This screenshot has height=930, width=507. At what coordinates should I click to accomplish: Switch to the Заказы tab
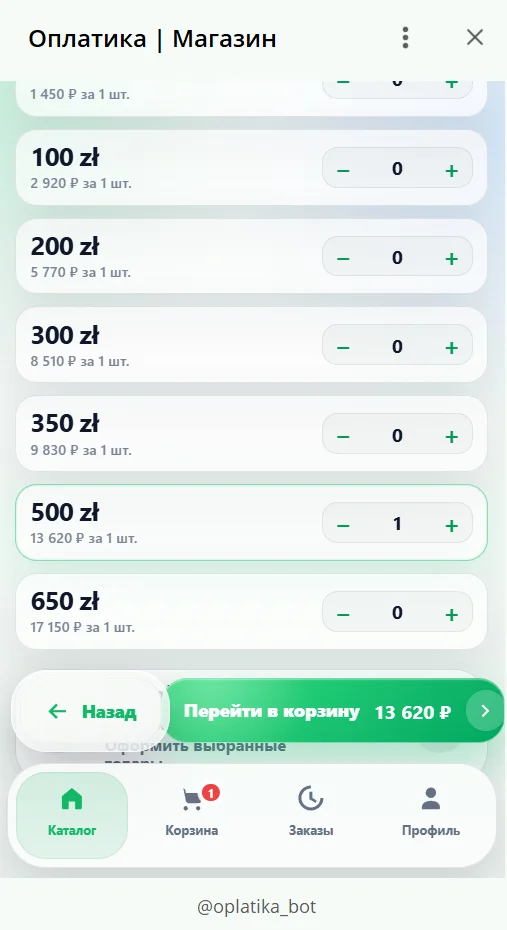point(311,815)
